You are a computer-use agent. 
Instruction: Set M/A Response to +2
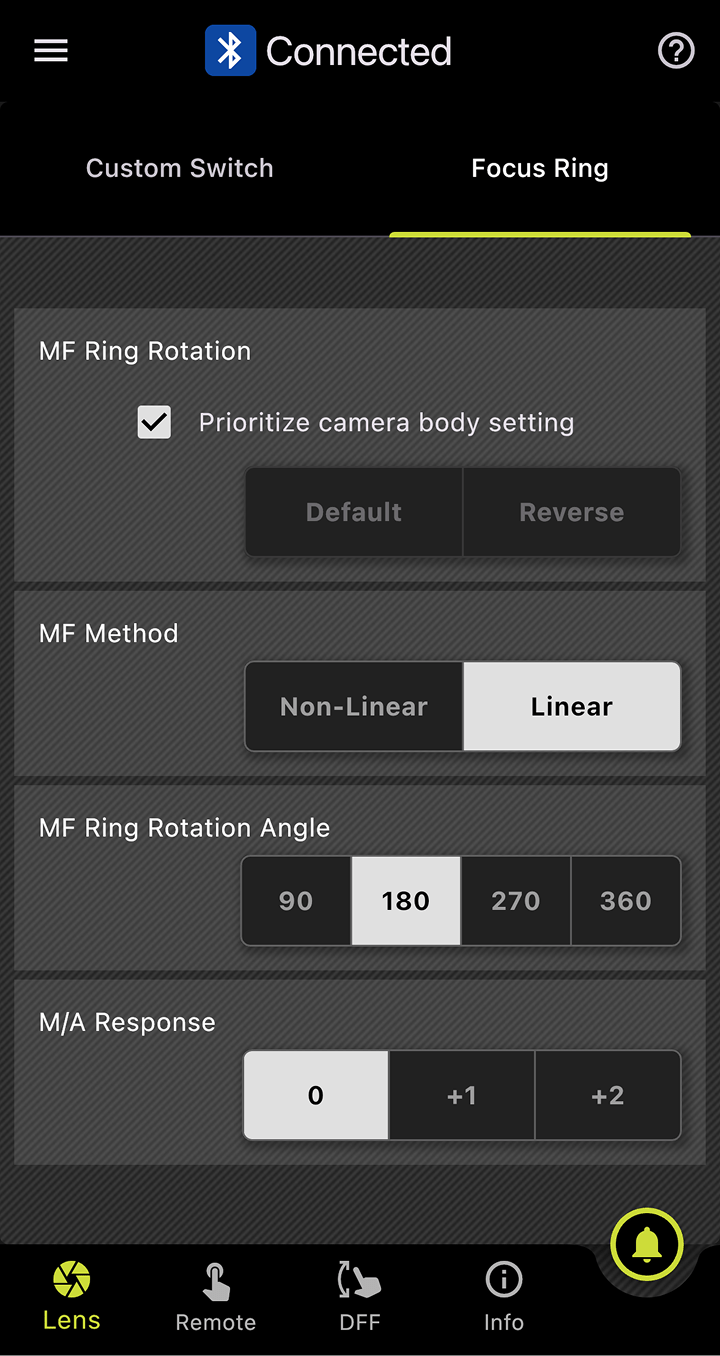[x=608, y=1095]
